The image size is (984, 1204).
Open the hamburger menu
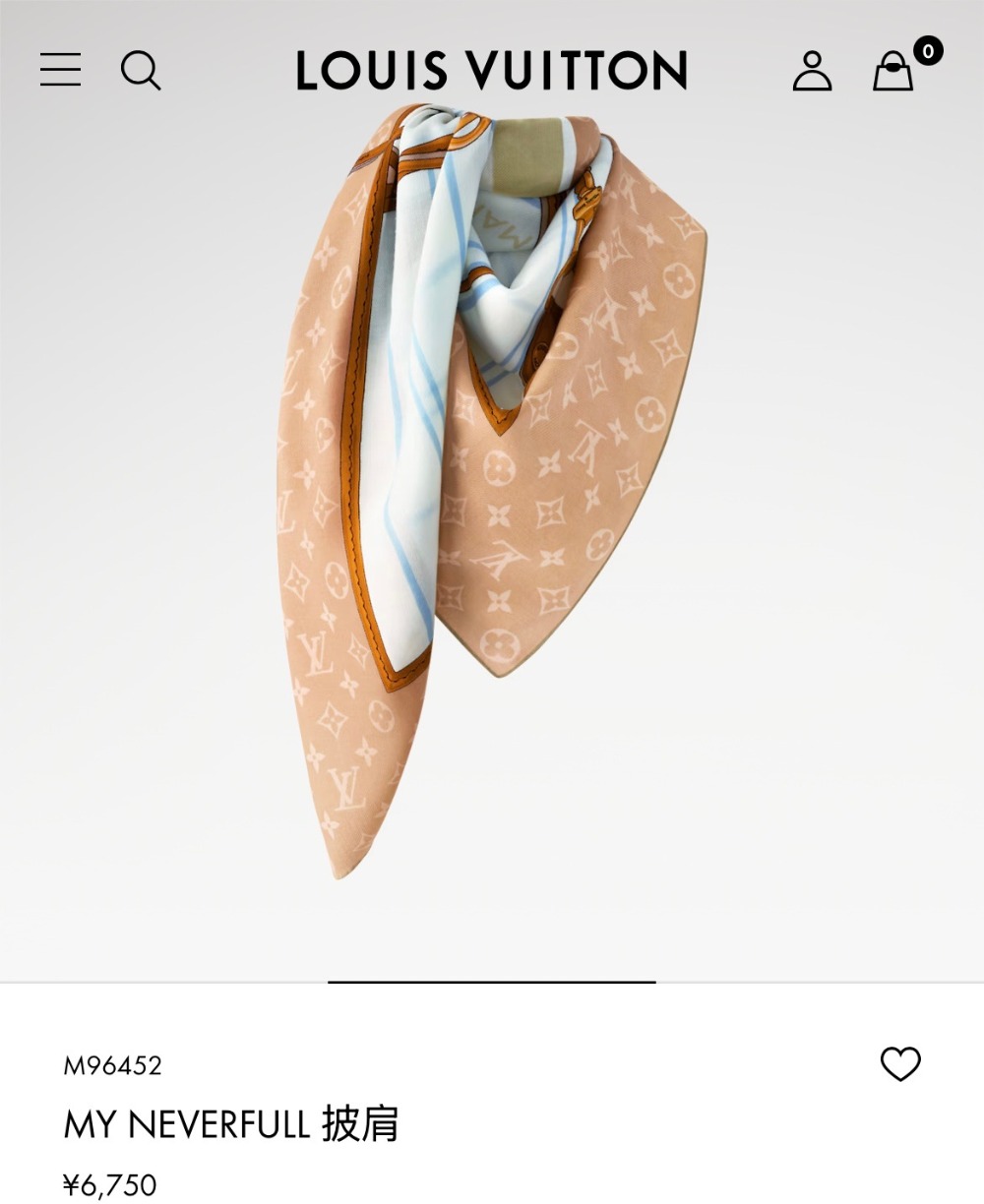pos(60,70)
